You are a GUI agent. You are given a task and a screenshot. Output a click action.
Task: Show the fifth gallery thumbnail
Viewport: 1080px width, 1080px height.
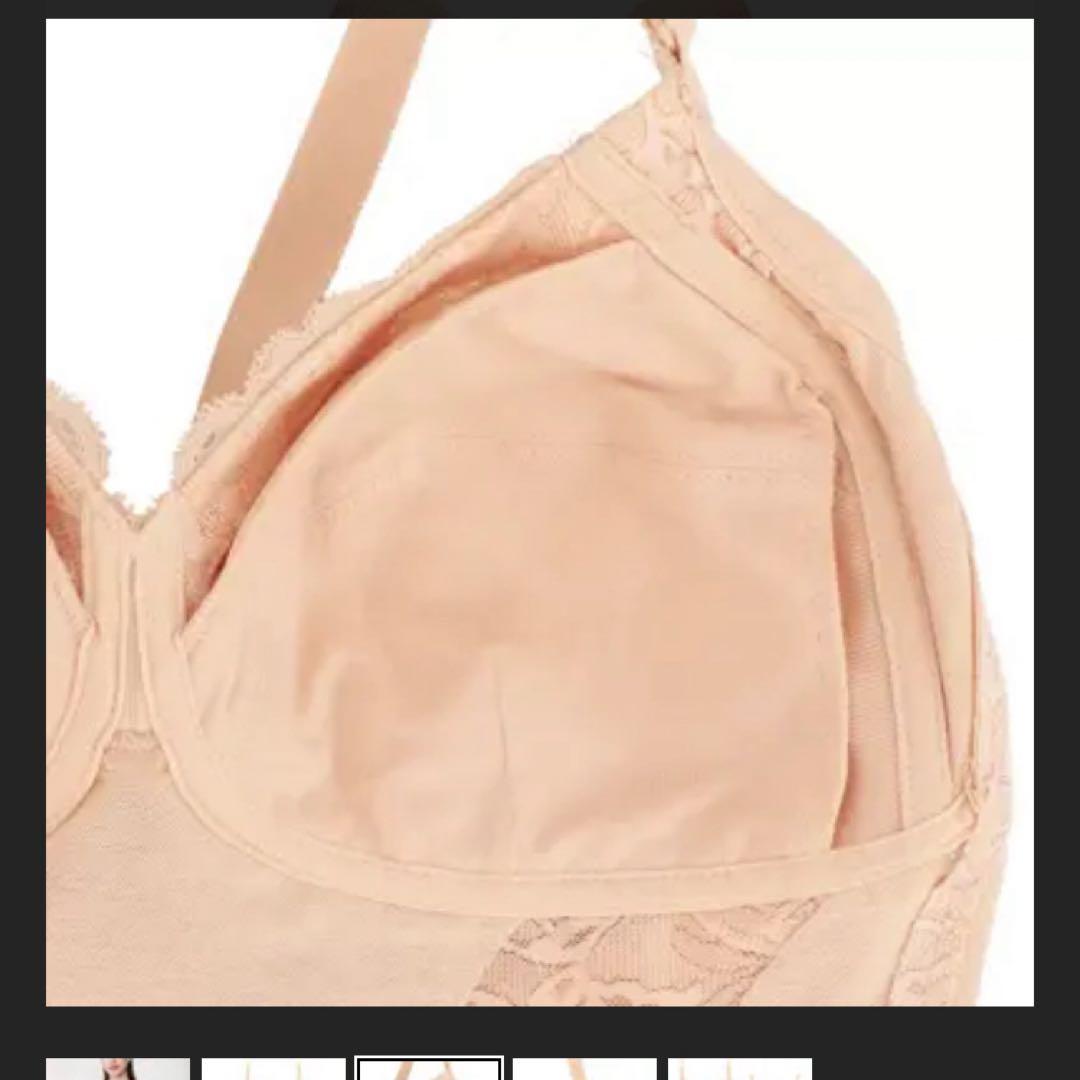[x=740, y=1069]
